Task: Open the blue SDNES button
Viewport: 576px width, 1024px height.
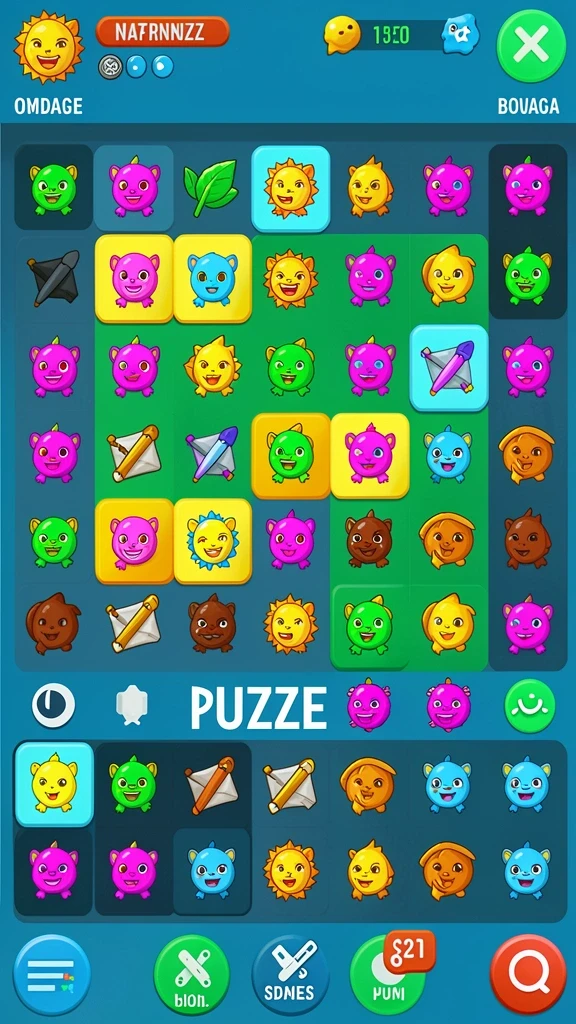Action: coord(290,974)
